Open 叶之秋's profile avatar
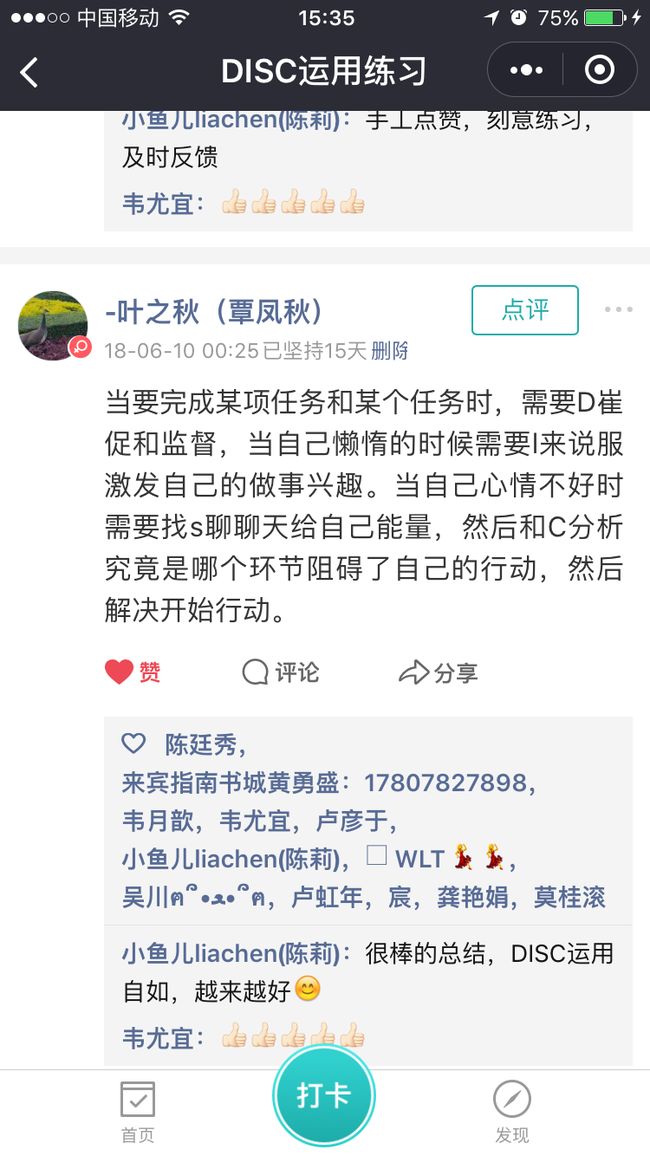The width and height of the screenshot is (650, 1156). (x=53, y=325)
